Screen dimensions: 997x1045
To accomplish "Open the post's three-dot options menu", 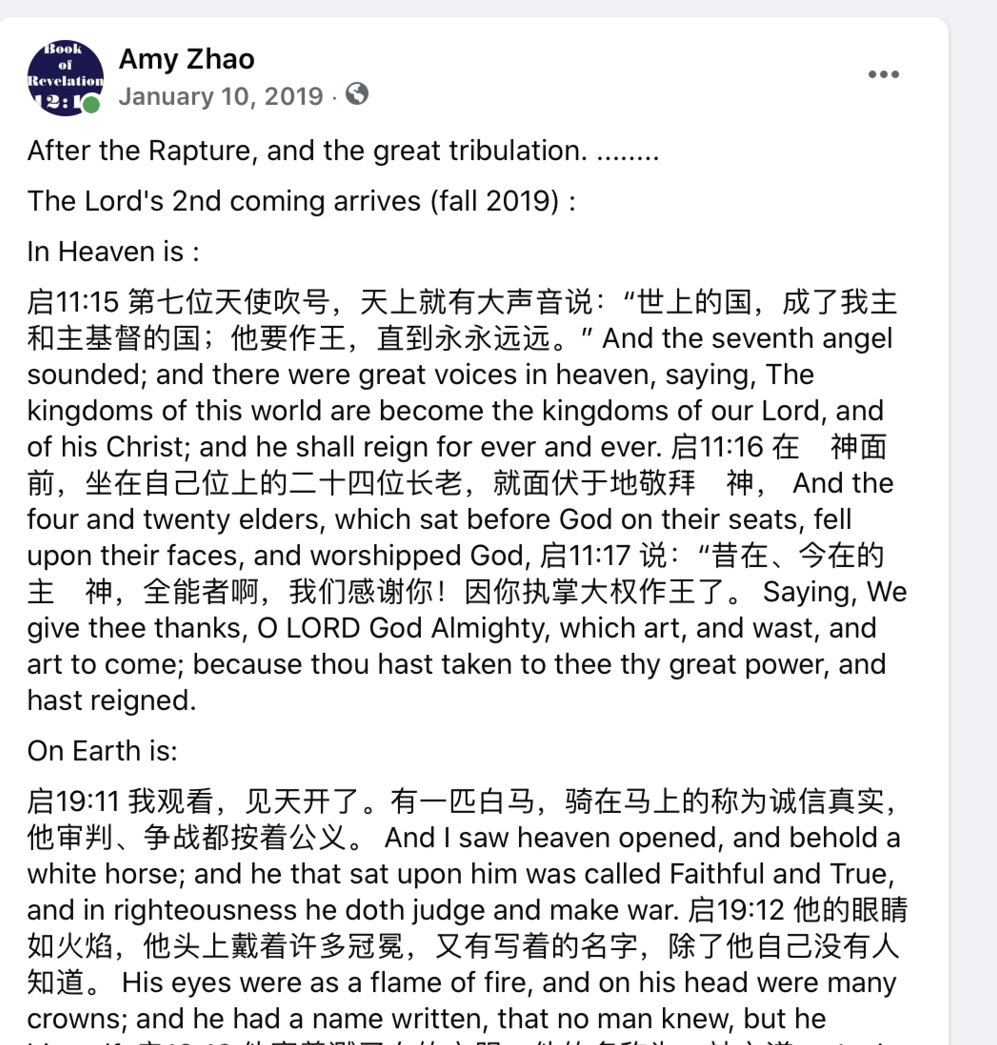I will (883, 76).
